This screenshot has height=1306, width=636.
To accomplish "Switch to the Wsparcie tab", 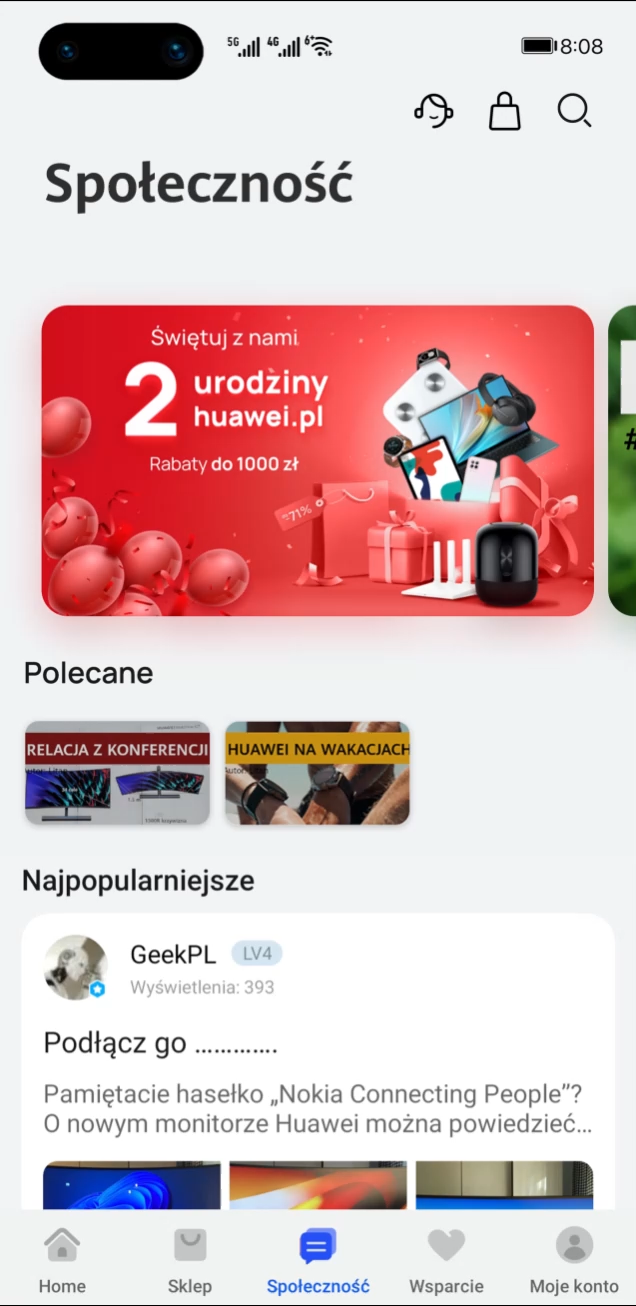I will tap(446, 1261).
